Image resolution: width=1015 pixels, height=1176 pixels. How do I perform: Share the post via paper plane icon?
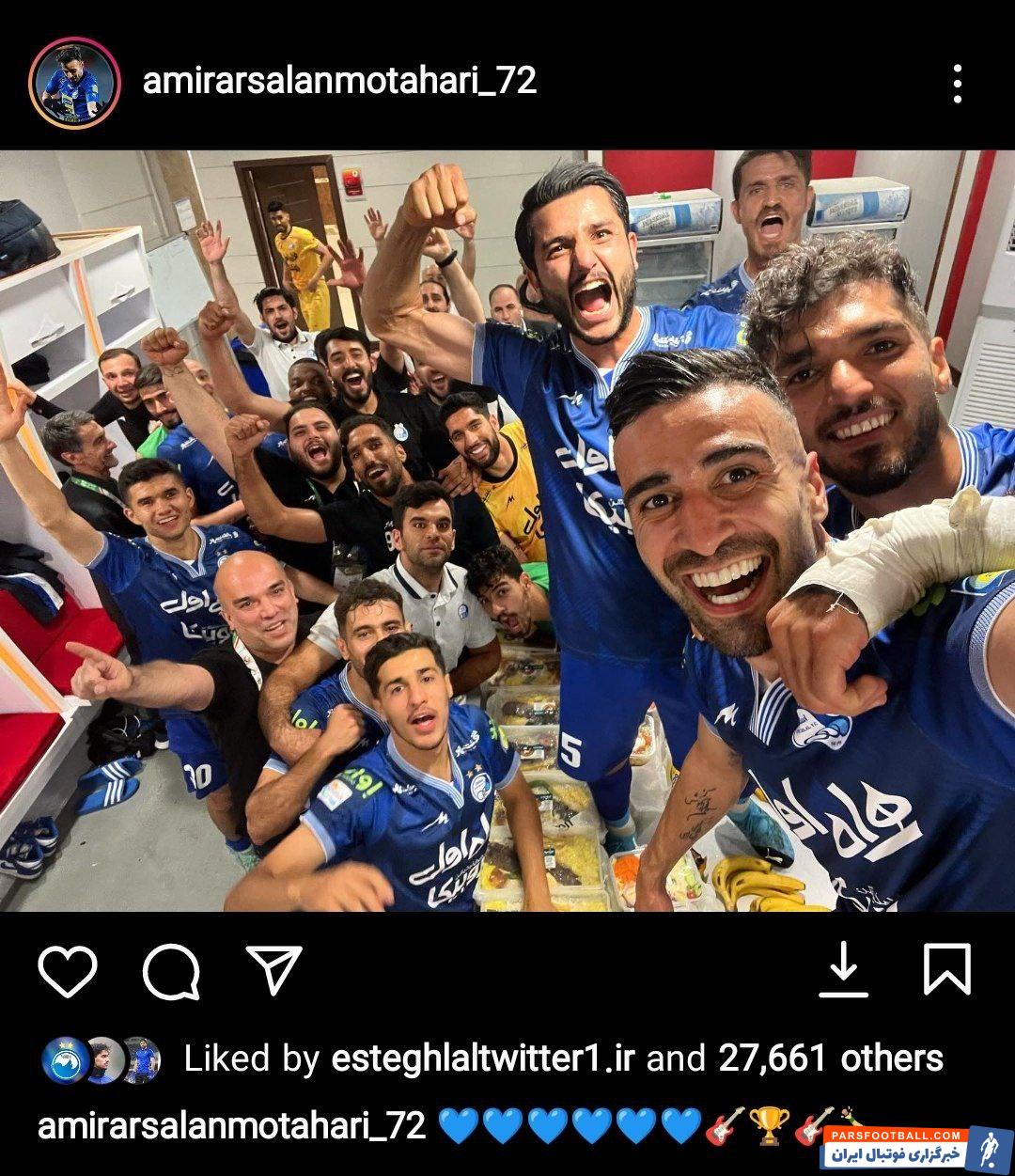pos(273,969)
